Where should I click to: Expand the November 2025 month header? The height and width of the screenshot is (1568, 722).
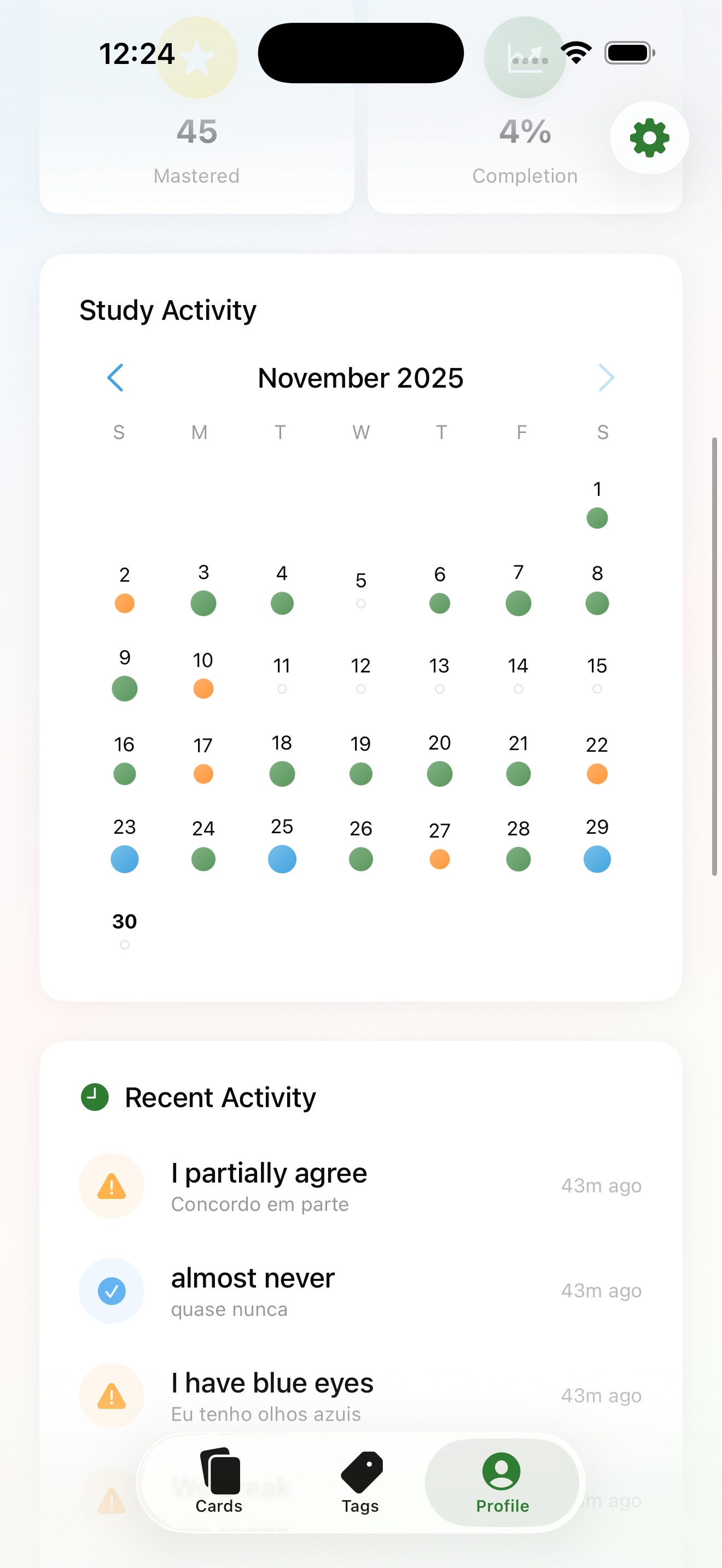click(360, 377)
